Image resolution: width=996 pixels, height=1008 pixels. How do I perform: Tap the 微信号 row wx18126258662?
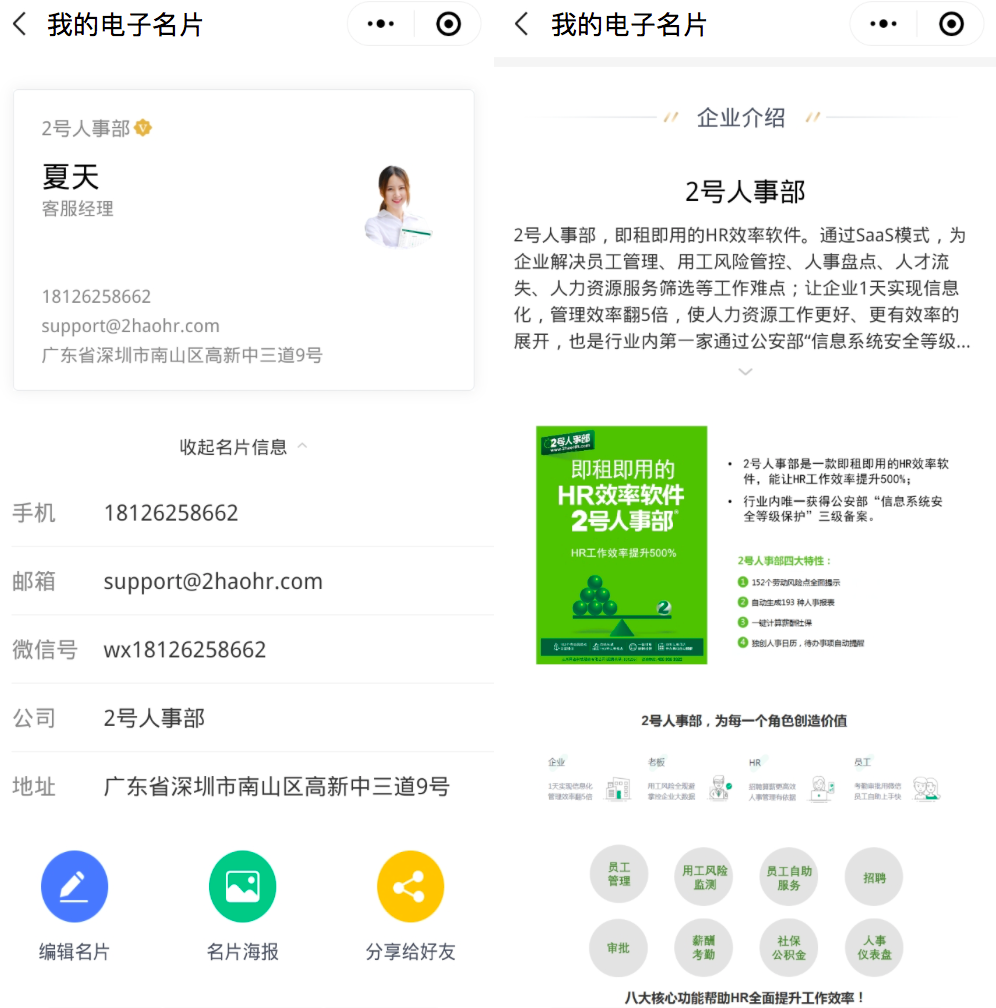[252, 650]
